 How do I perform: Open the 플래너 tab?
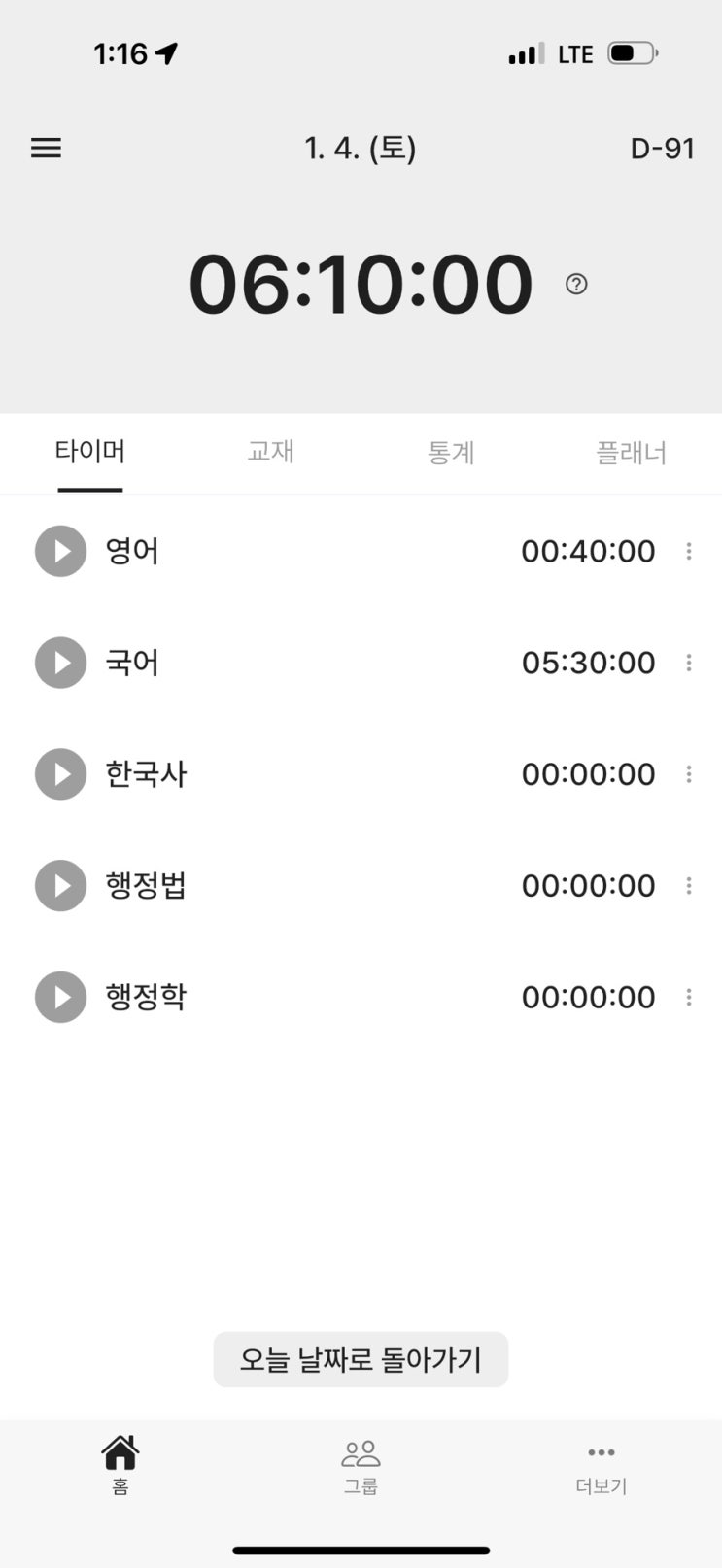click(x=631, y=453)
